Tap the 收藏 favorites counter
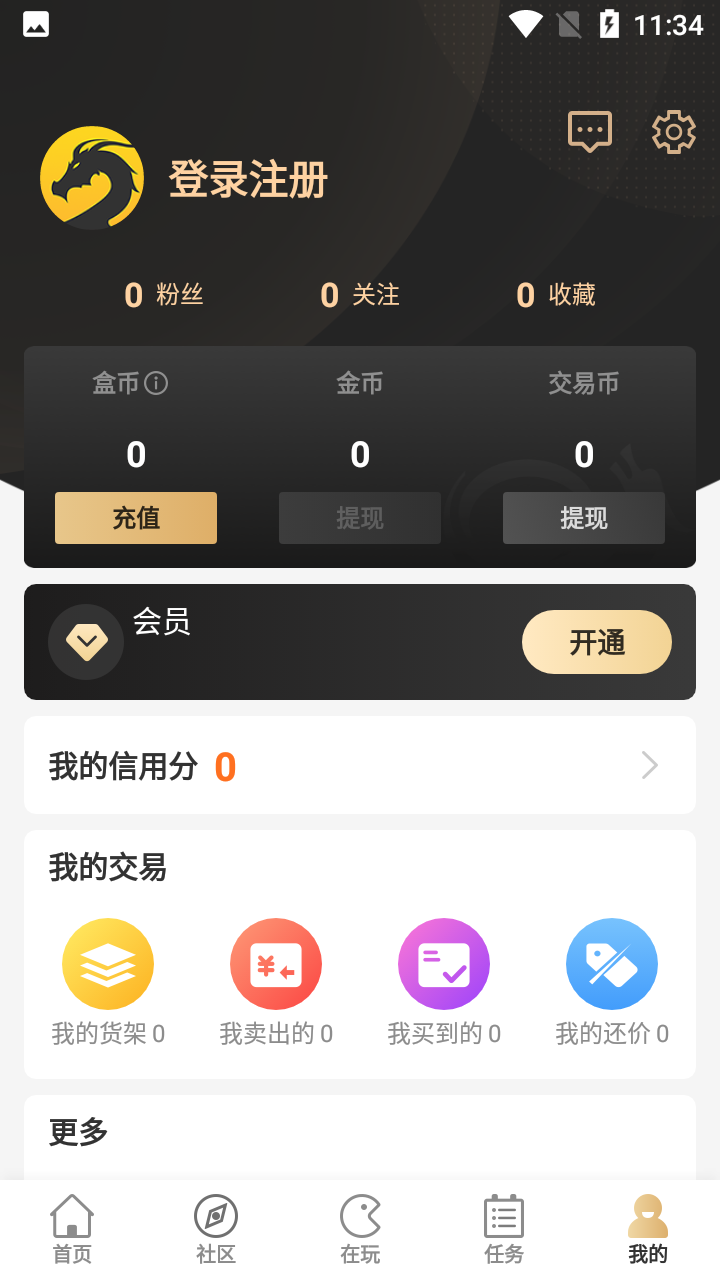The width and height of the screenshot is (720, 1280). click(555, 294)
